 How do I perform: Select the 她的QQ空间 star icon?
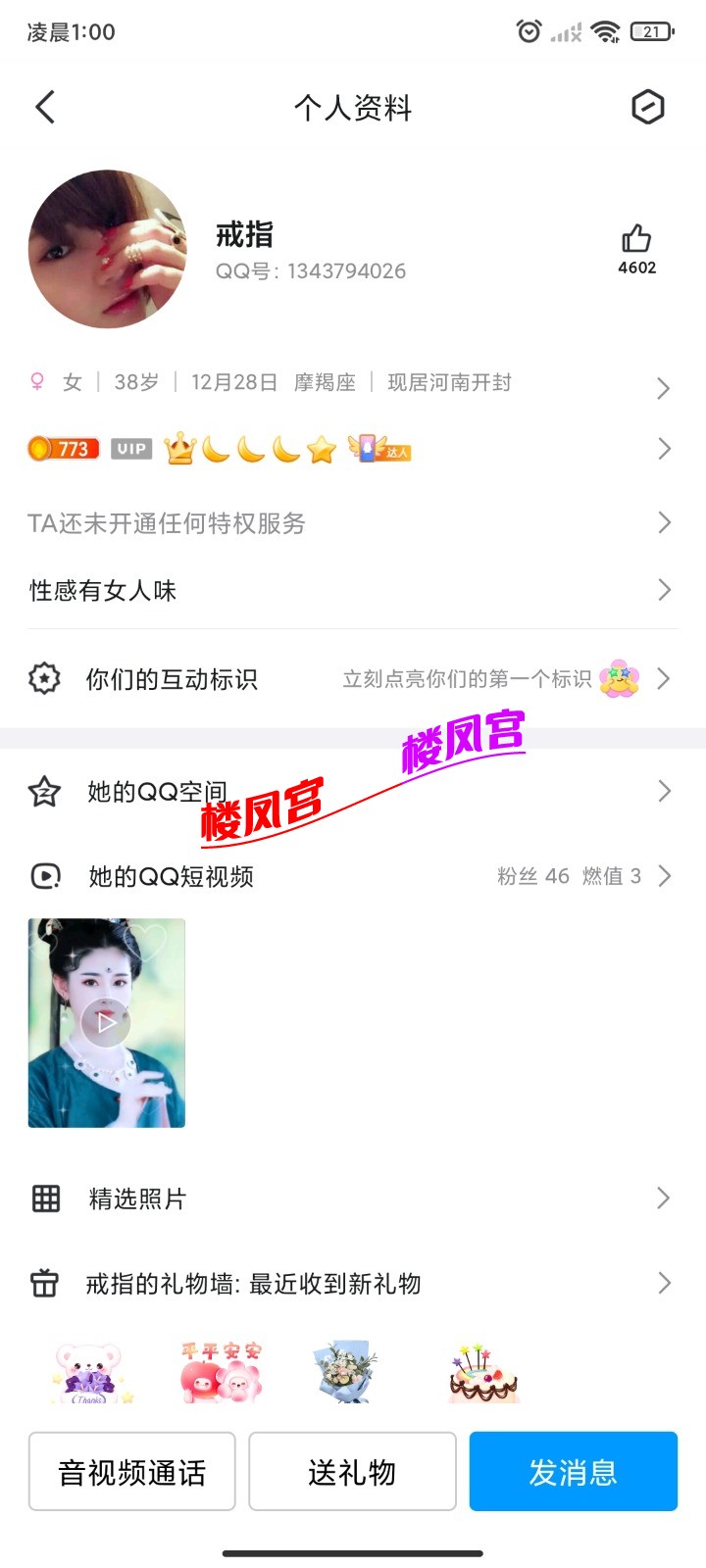pyautogui.click(x=44, y=791)
